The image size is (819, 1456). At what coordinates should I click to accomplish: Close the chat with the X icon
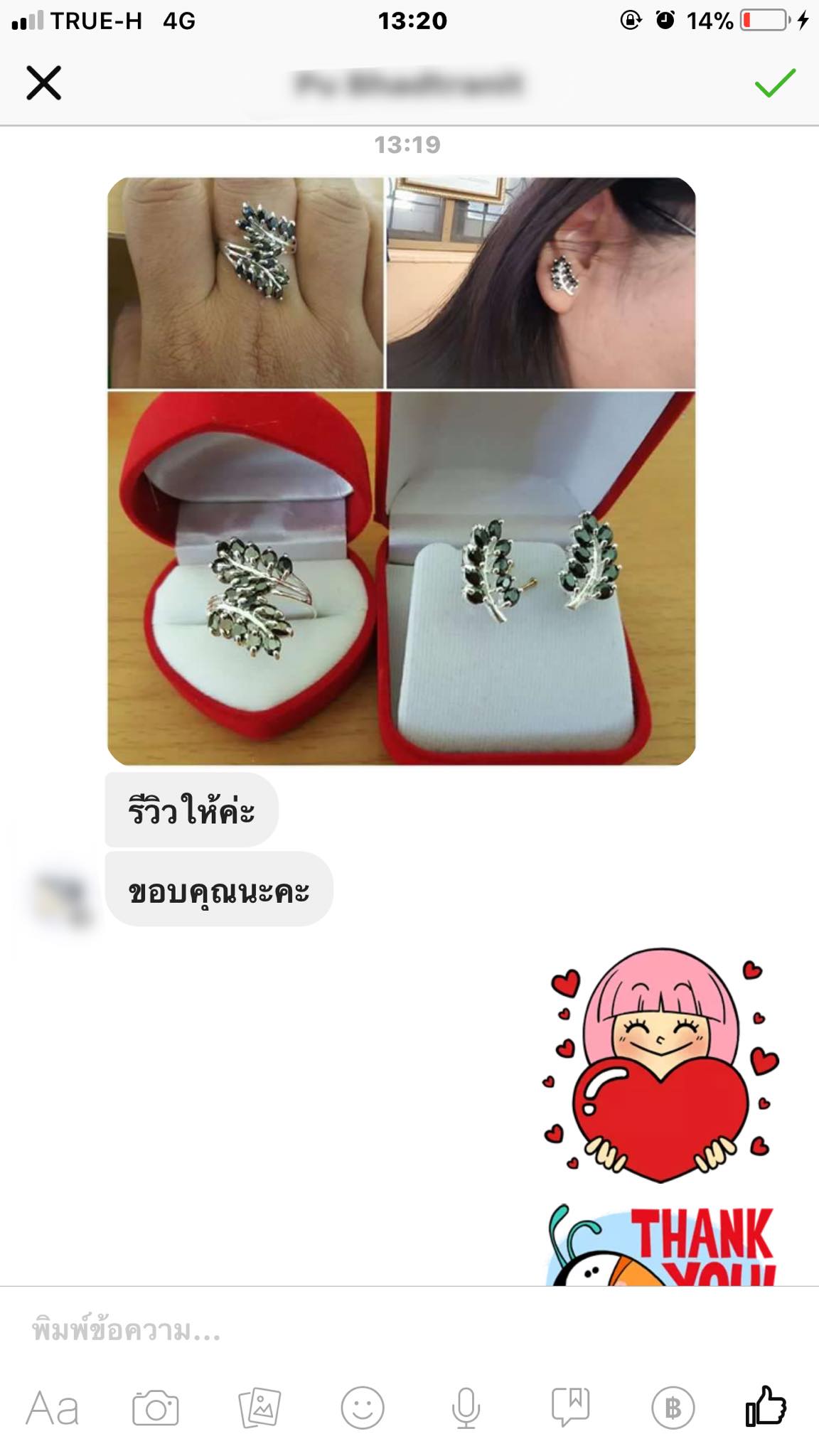44,82
